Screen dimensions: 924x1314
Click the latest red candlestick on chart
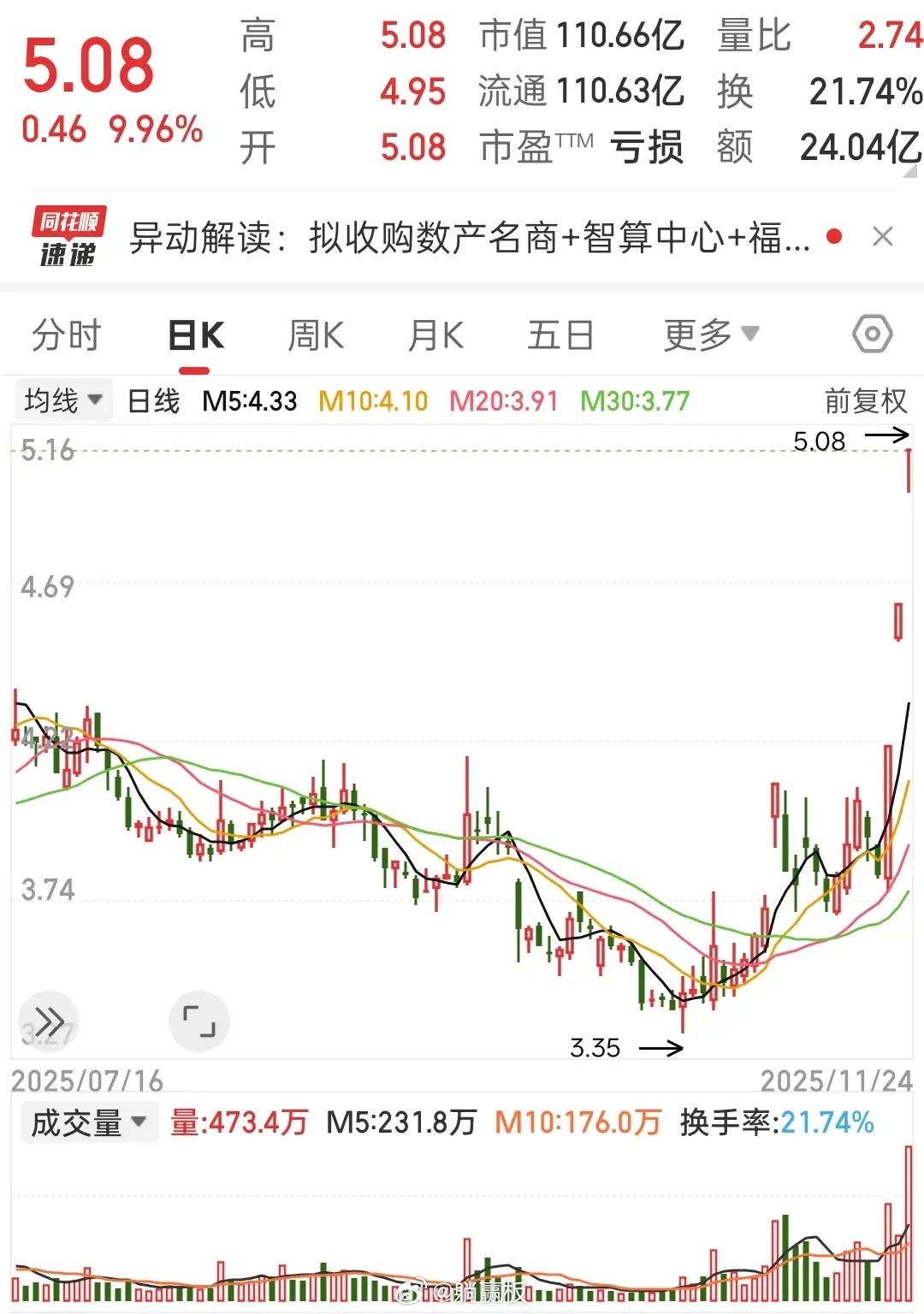[x=909, y=471]
